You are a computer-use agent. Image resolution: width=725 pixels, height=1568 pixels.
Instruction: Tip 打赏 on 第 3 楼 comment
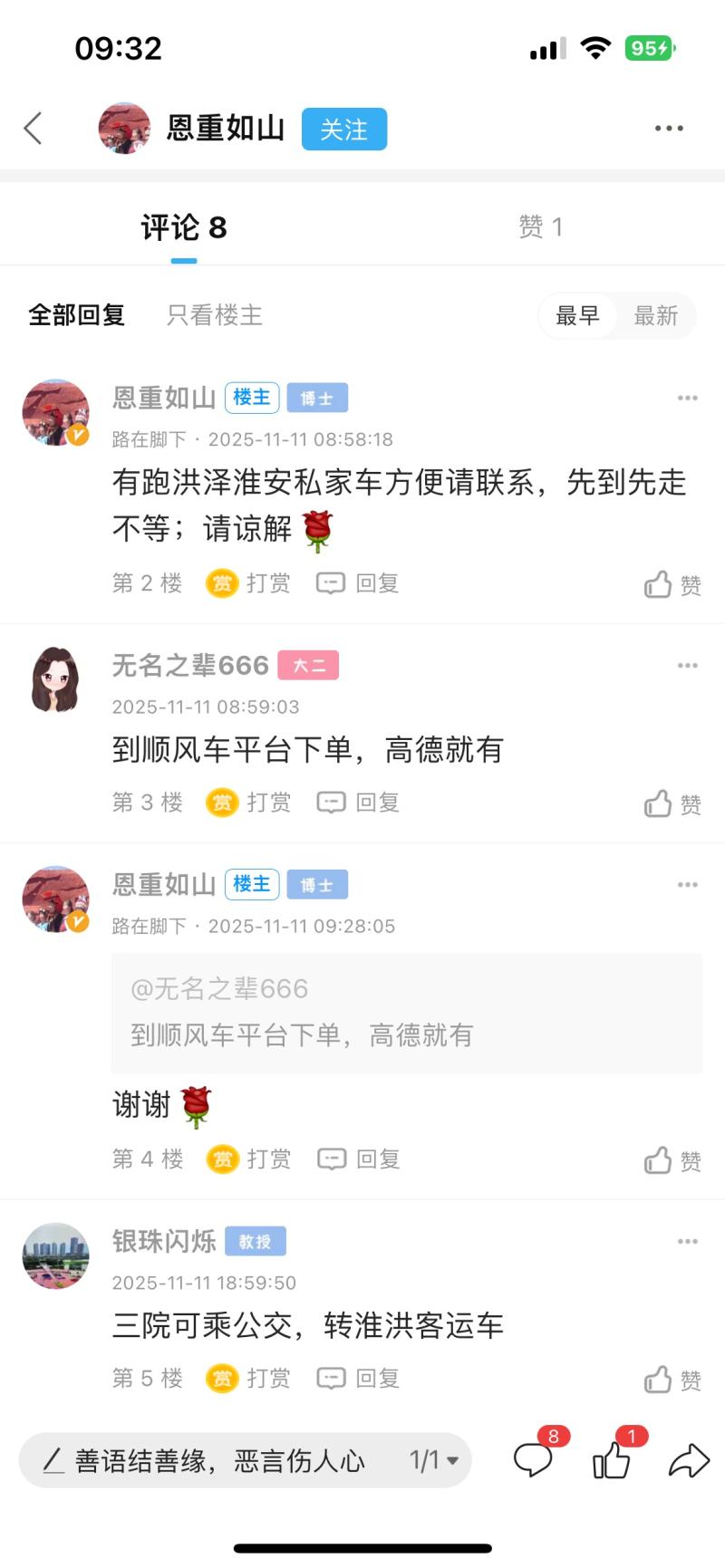click(x=248, y=803)
